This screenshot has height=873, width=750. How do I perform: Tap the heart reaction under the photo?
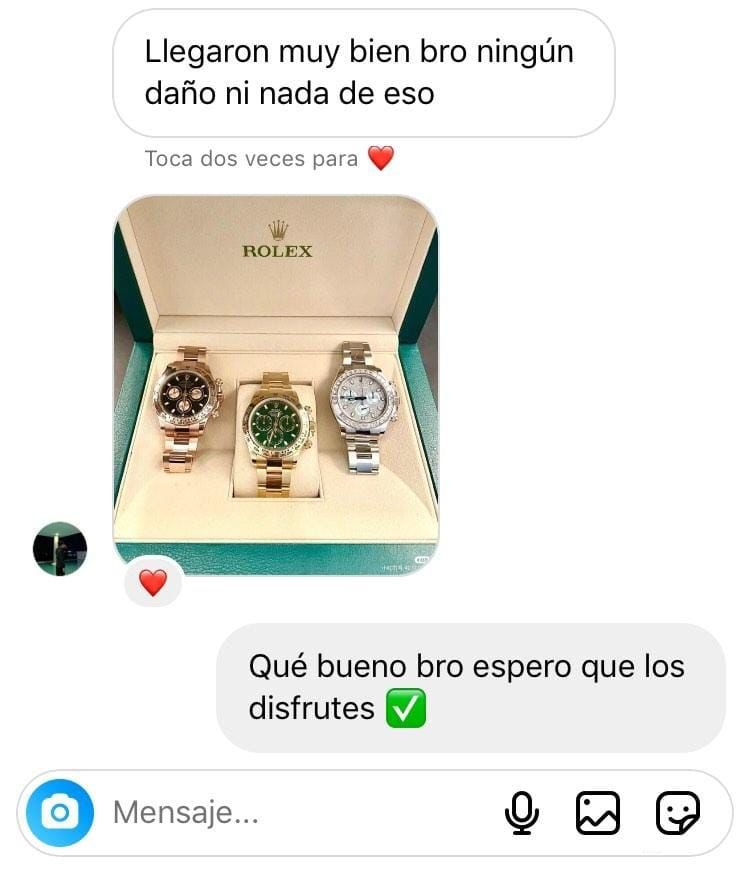pos(152,582)
